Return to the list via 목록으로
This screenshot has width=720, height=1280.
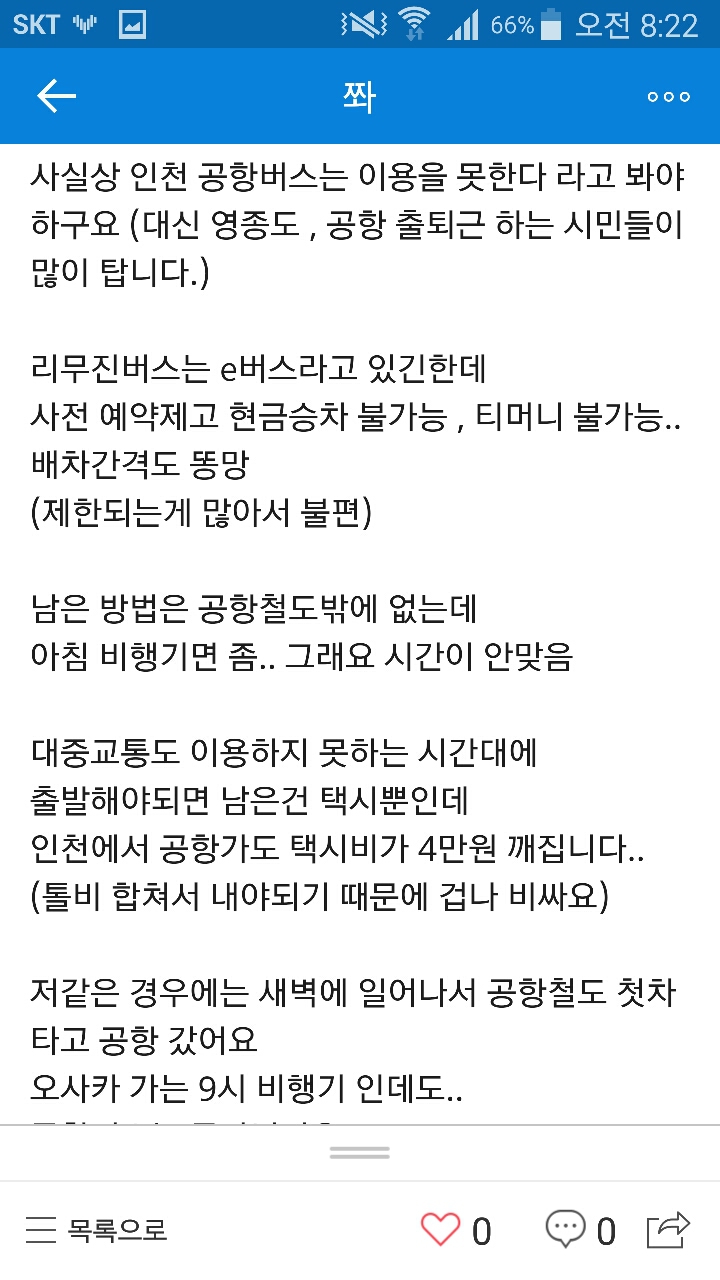point(96,1229)
